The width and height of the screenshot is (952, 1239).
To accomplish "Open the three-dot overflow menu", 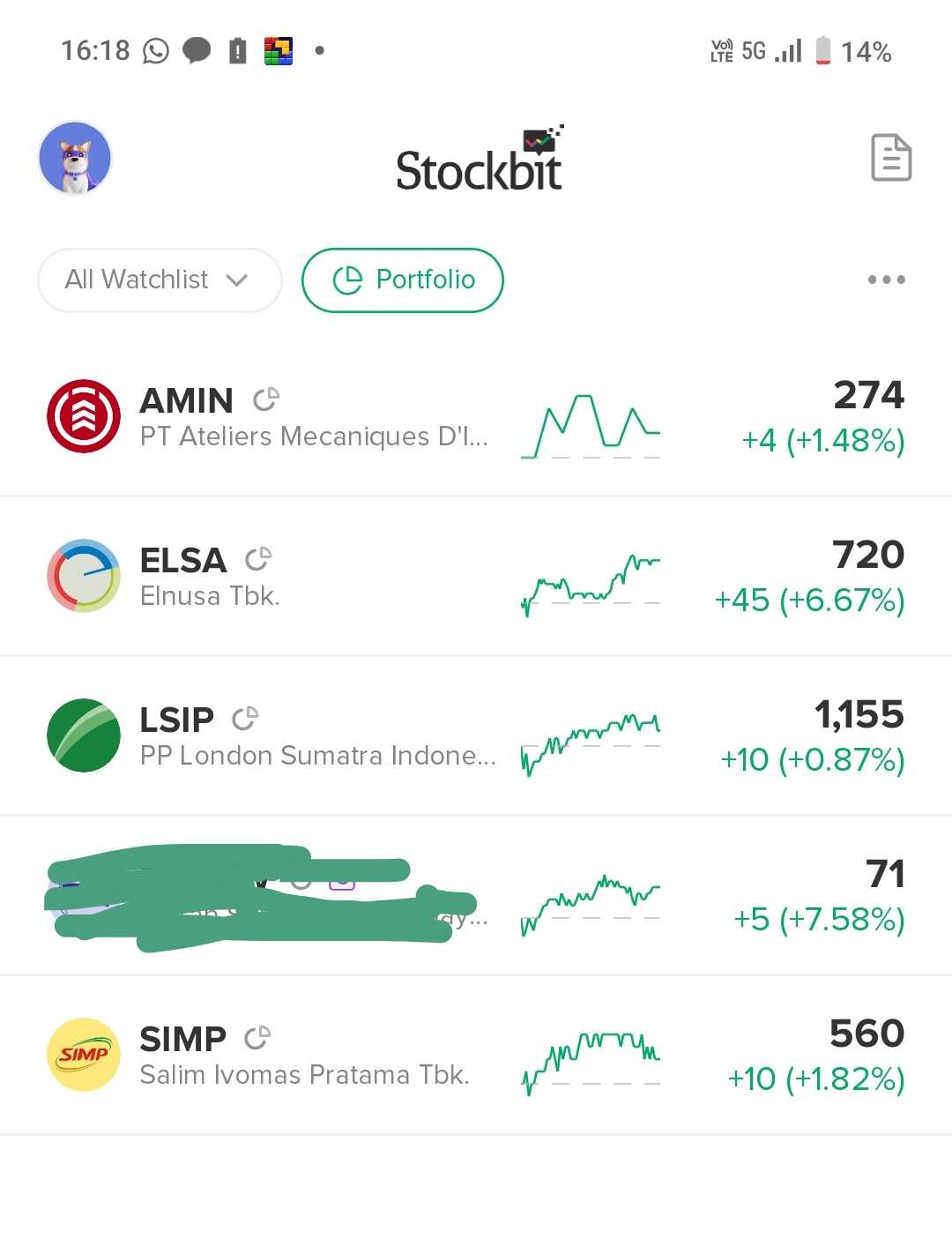I will pos(886,280).
